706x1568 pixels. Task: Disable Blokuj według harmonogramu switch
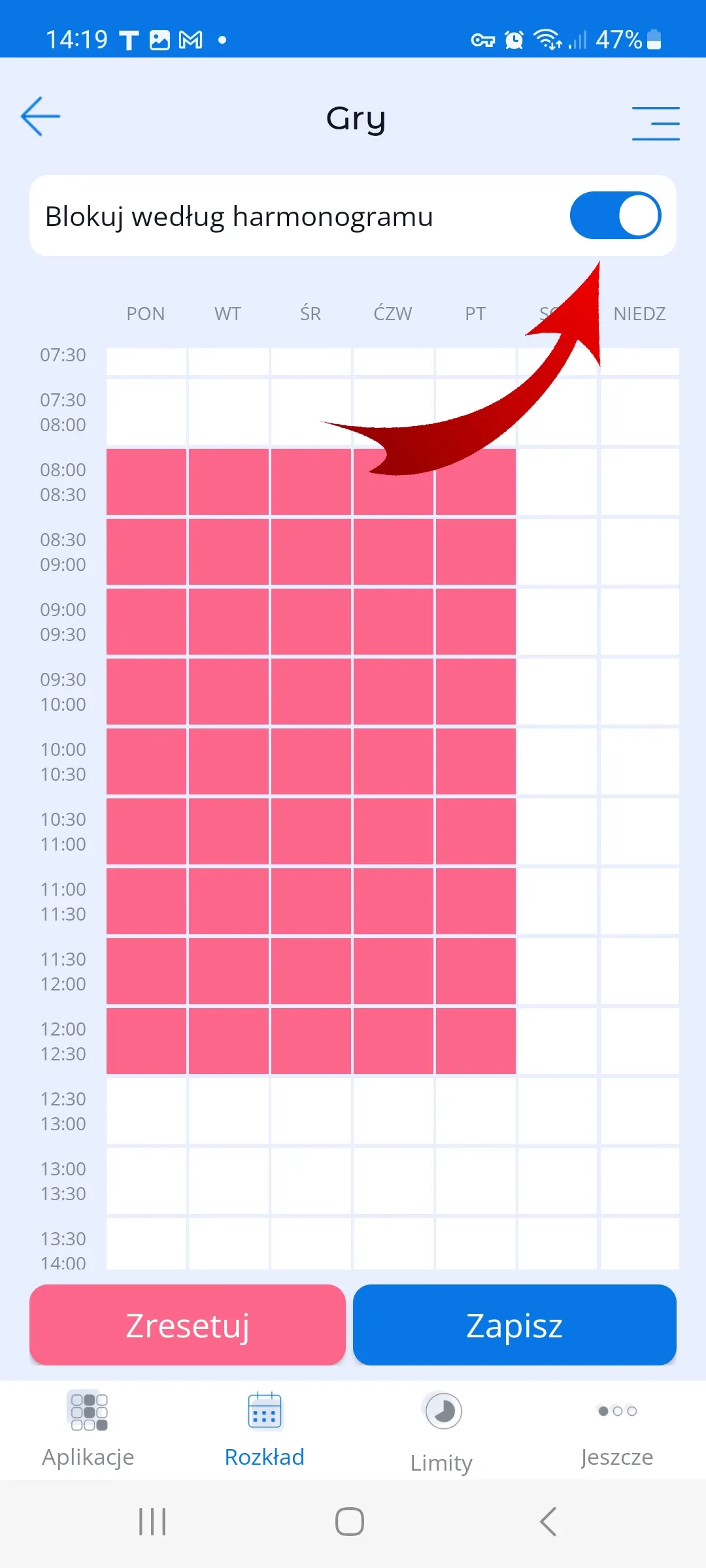point(615,216)
